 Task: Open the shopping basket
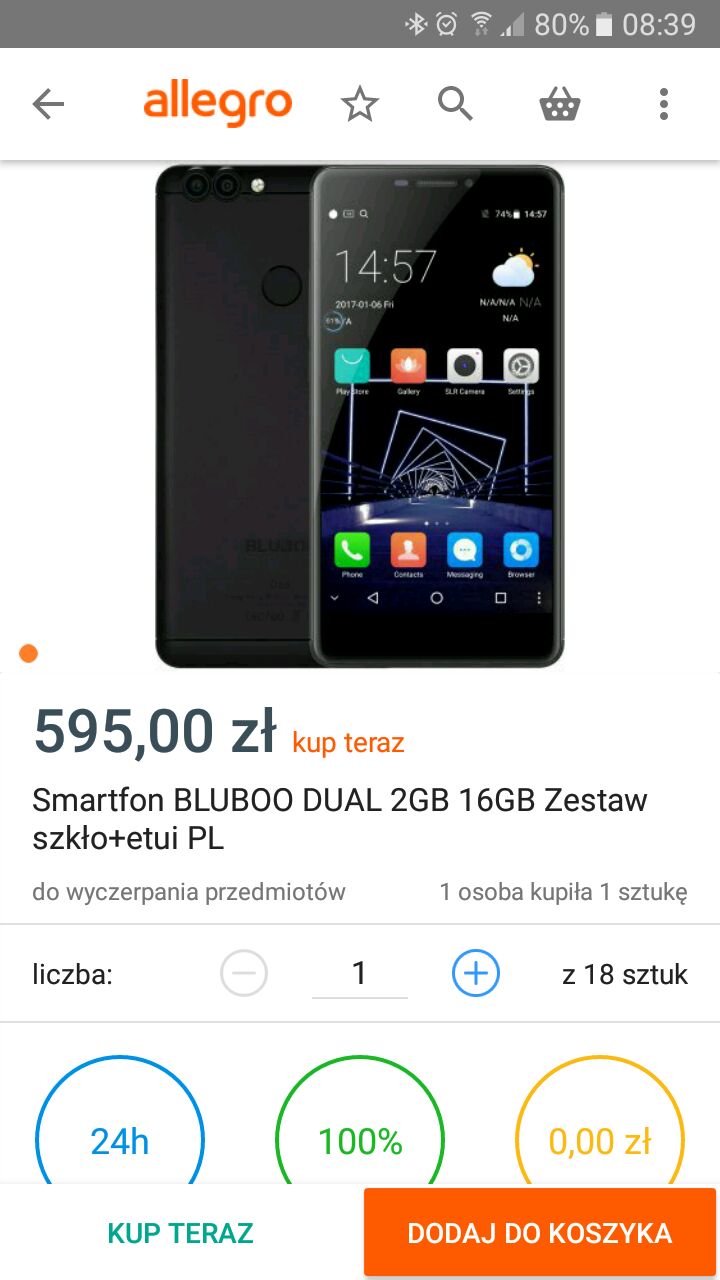[x=560, y=104]
